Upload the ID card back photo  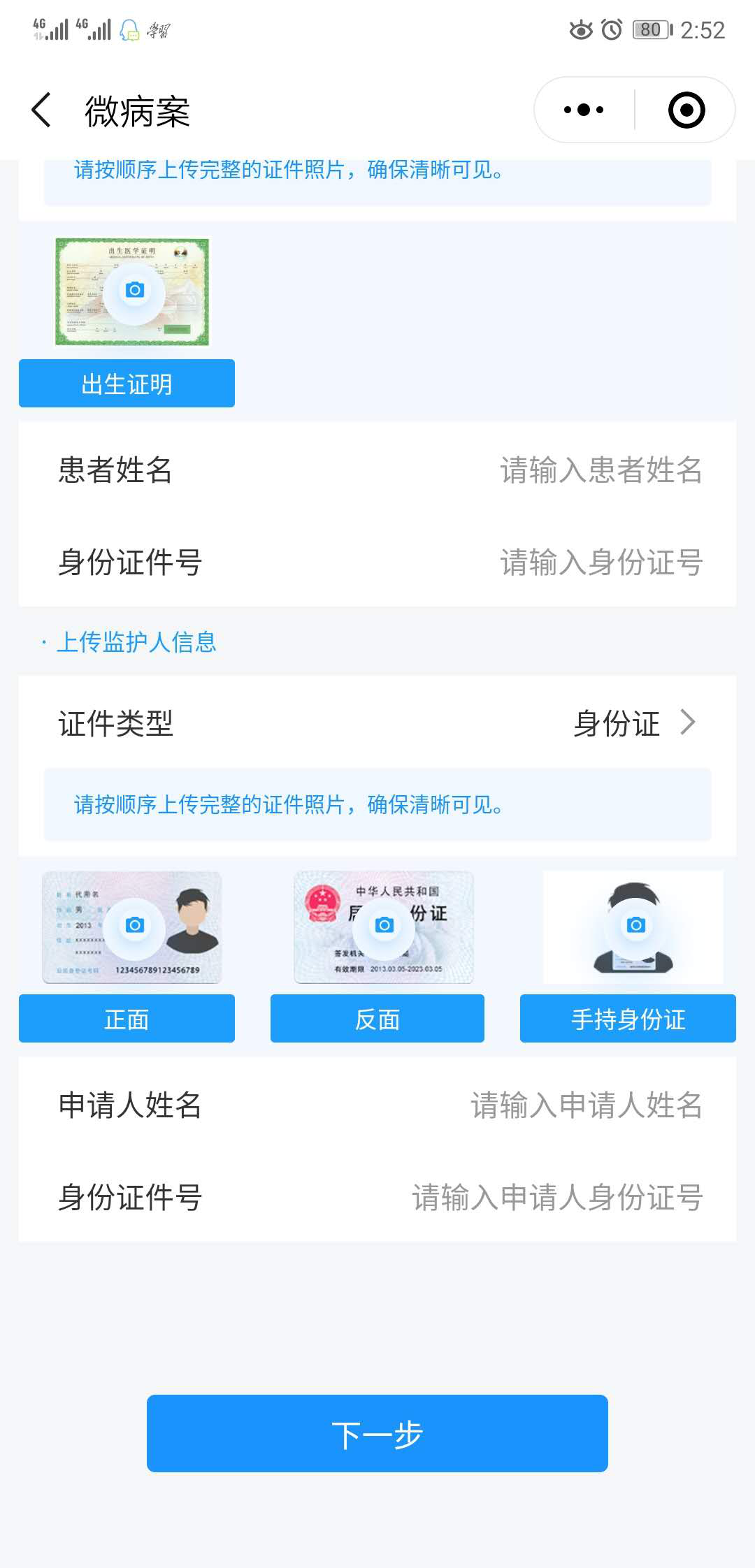pos(384,926)
